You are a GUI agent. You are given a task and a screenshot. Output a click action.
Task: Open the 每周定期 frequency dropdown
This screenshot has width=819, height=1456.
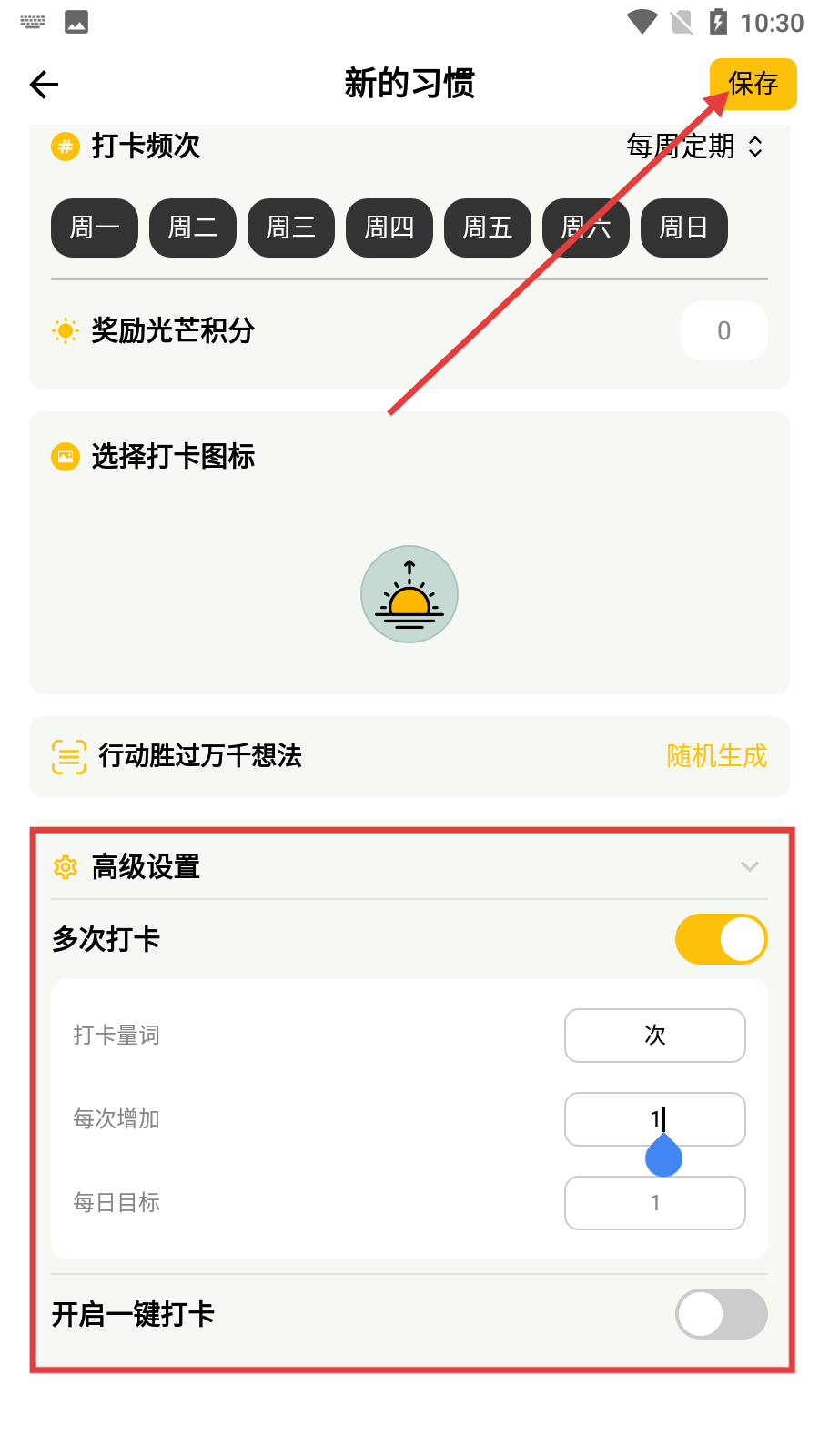(x=695, y=146)
